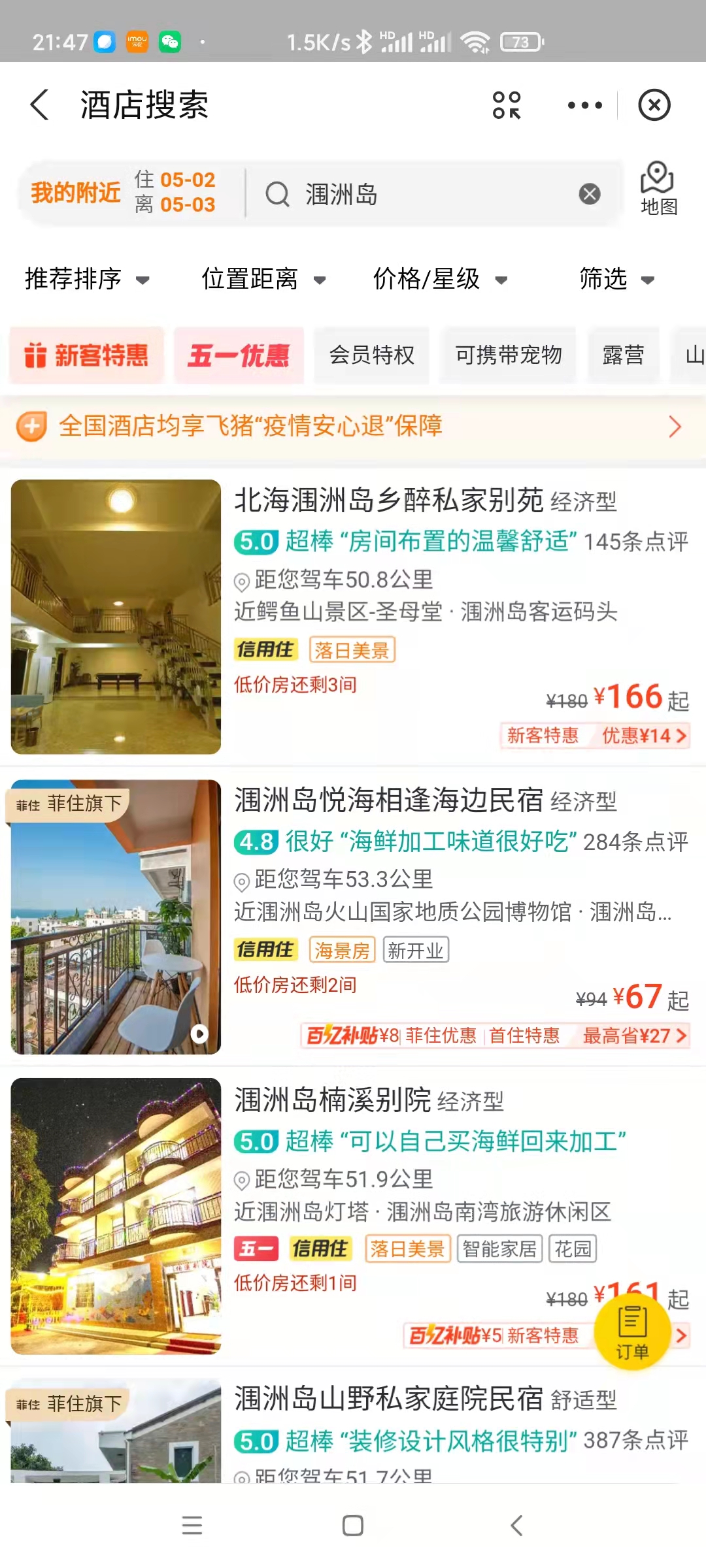Enable the 可携带宠物 filter
This screenshot has width=706, height=1568.
[508, 355]
